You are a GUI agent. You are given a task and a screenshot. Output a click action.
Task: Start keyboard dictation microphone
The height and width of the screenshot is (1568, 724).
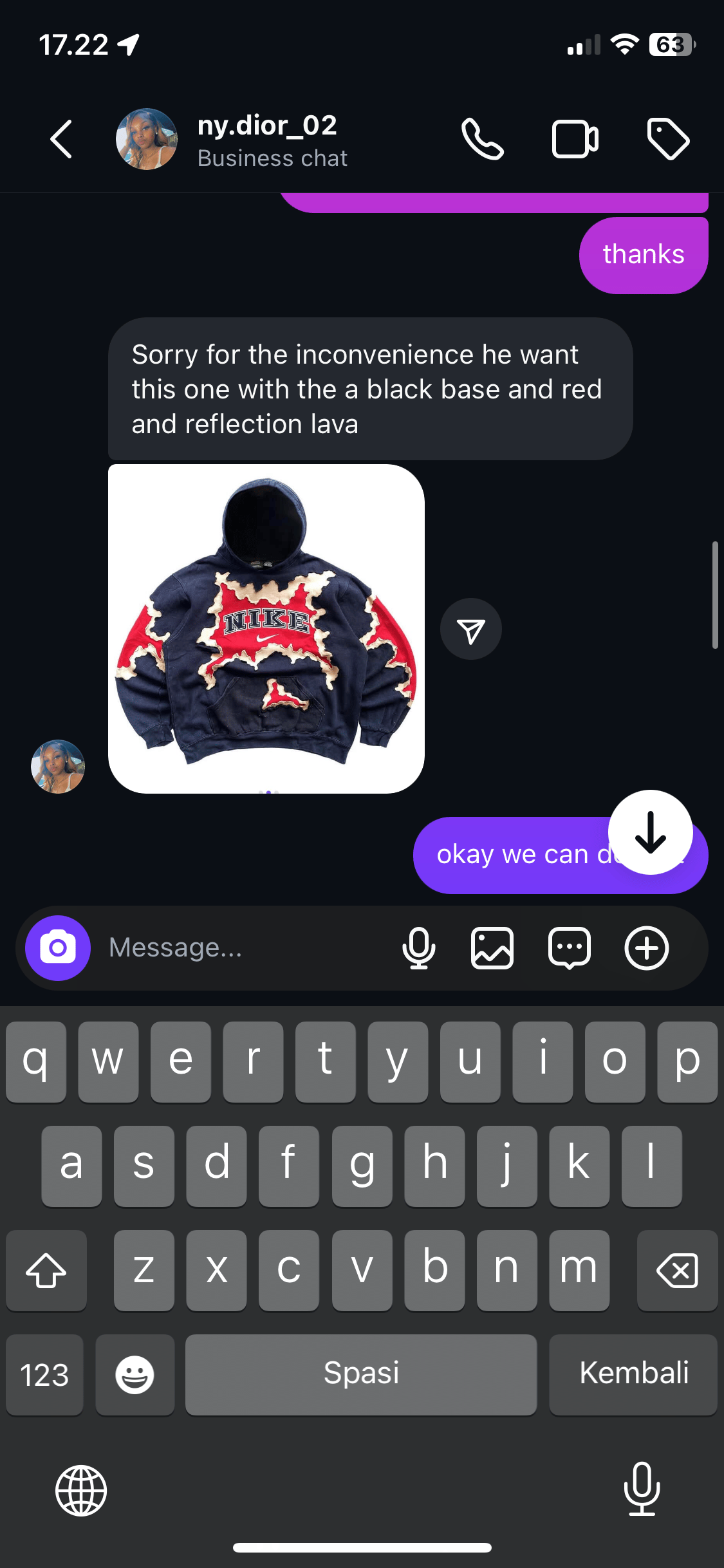point(642,1489)
